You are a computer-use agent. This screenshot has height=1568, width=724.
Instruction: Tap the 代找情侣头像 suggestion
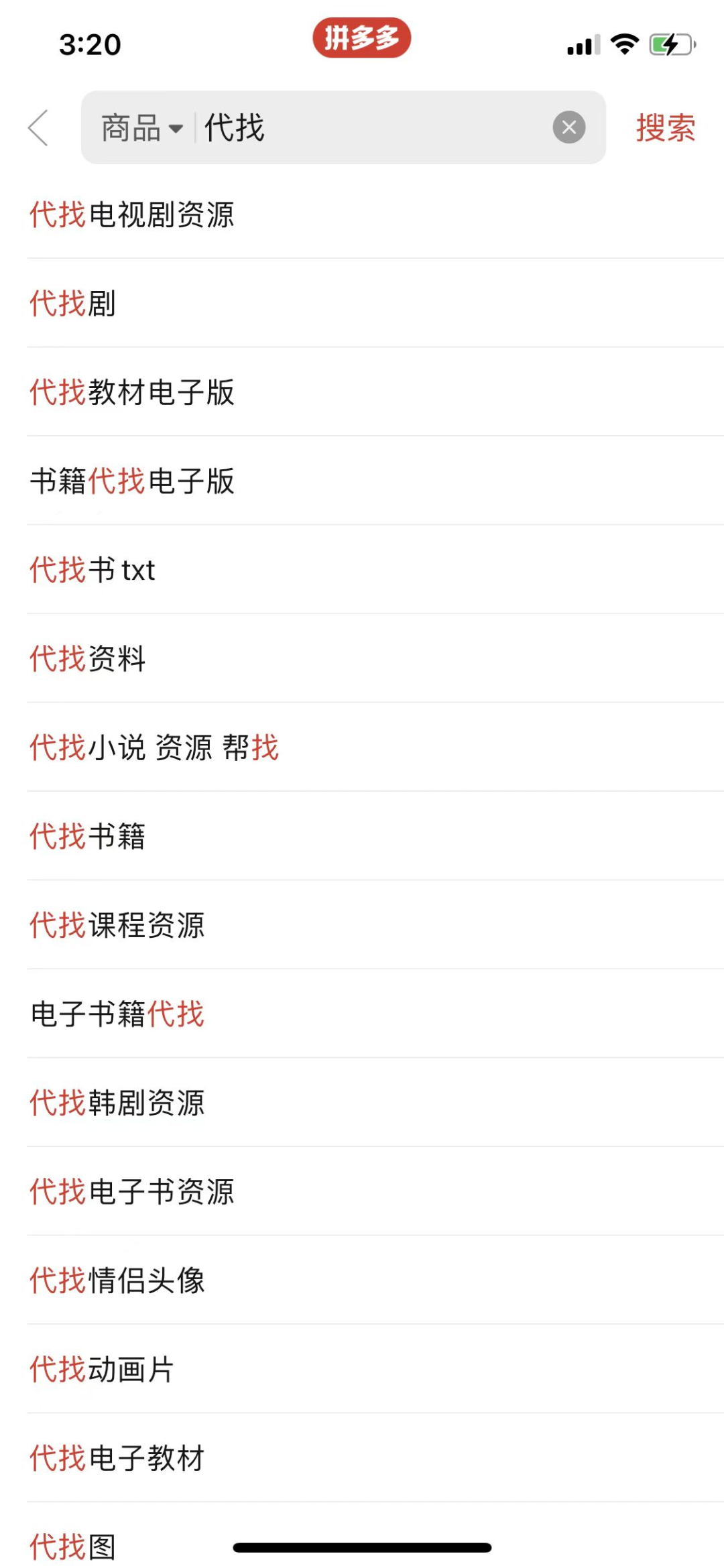[x=118, y=1280]
